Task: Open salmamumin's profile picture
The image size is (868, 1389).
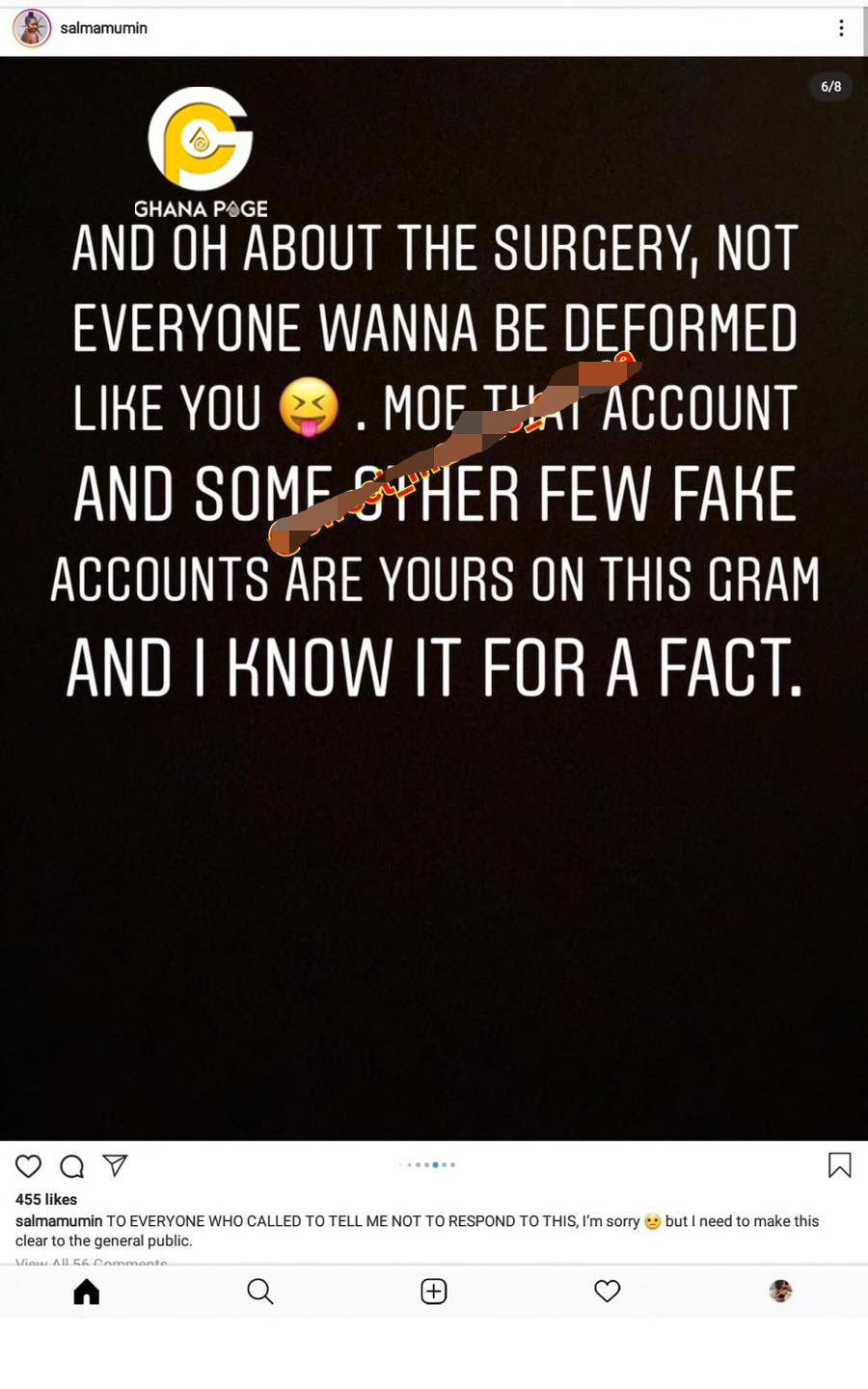Action: point(32,28)
